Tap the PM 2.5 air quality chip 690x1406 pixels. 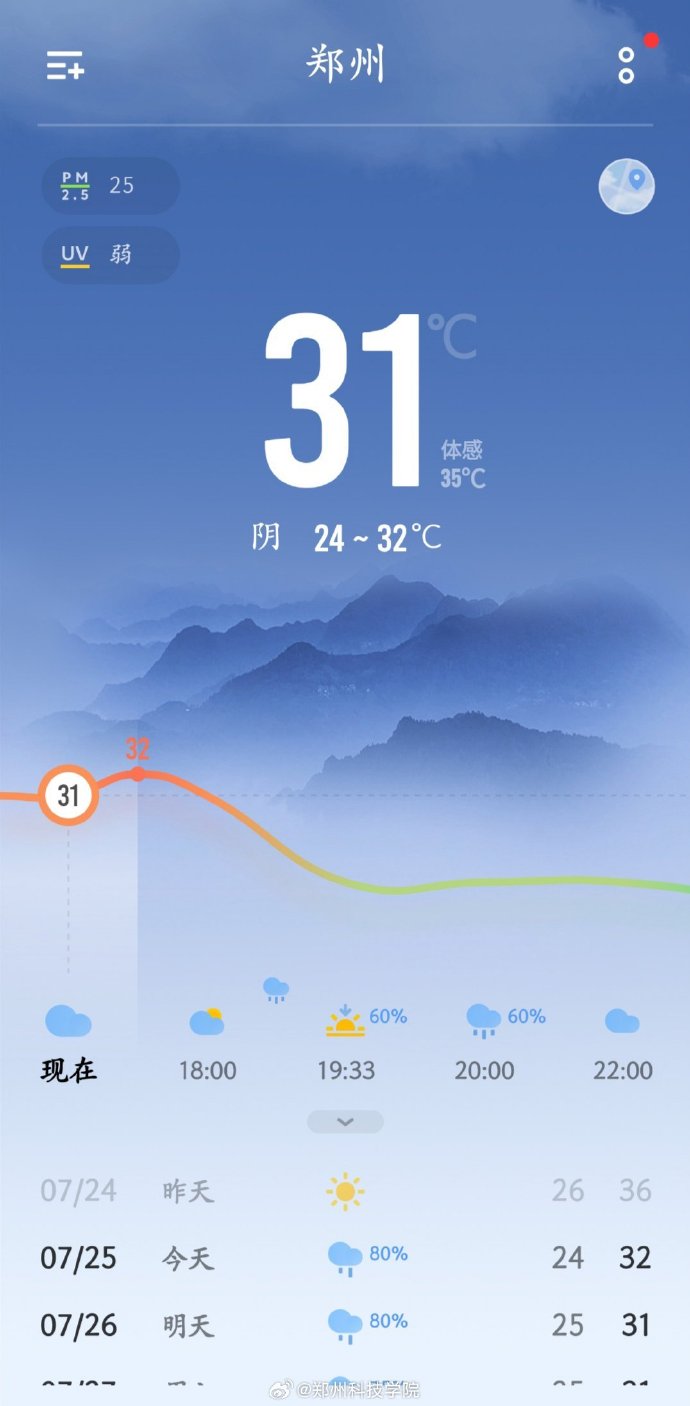[x=110, y=185]
